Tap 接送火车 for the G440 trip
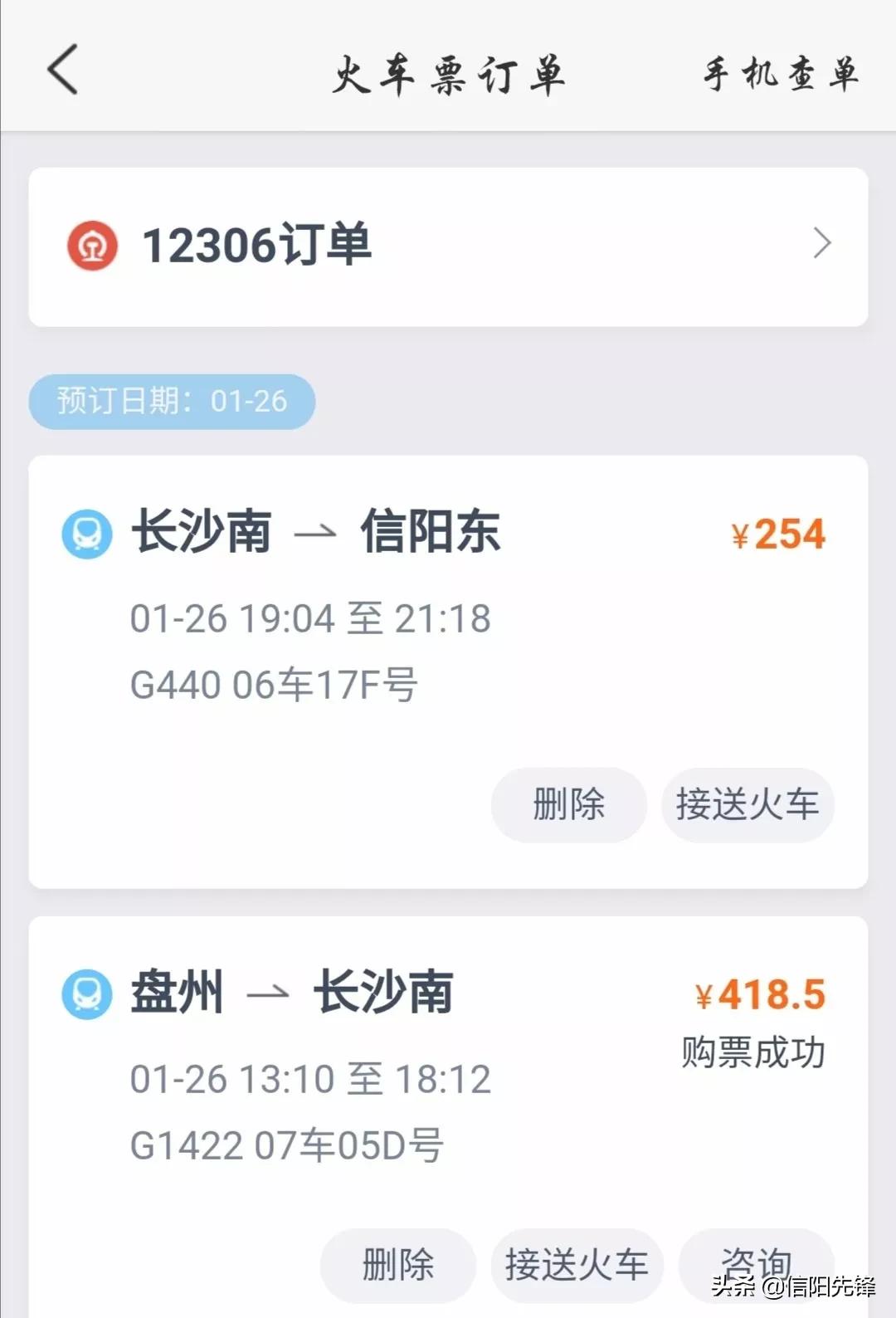 tap(746, 804)
